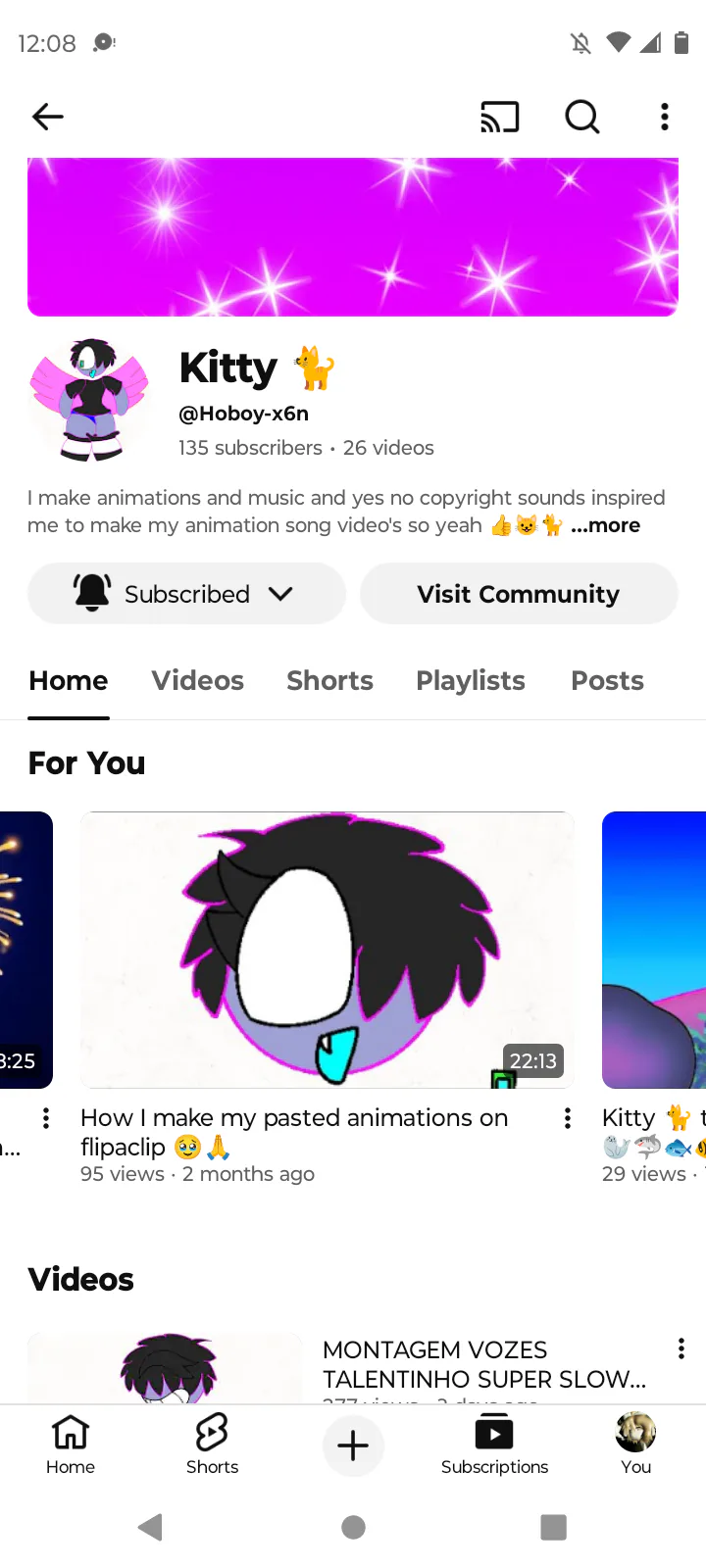
Task: Open options for MONTAGEM VOZES TALENTINHO video
Action: coord(681,1348)
